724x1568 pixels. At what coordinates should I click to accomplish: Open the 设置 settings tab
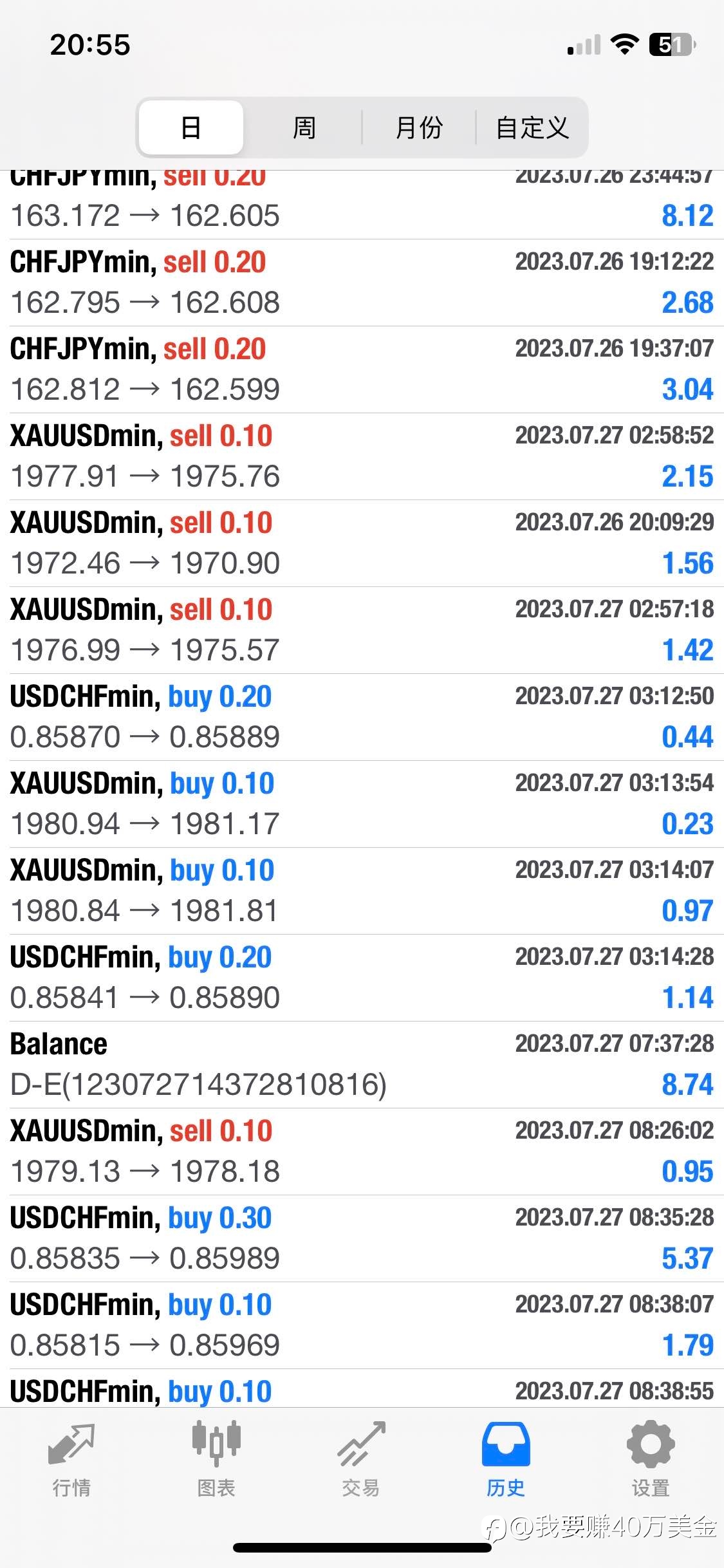(x=651, y=1460)
